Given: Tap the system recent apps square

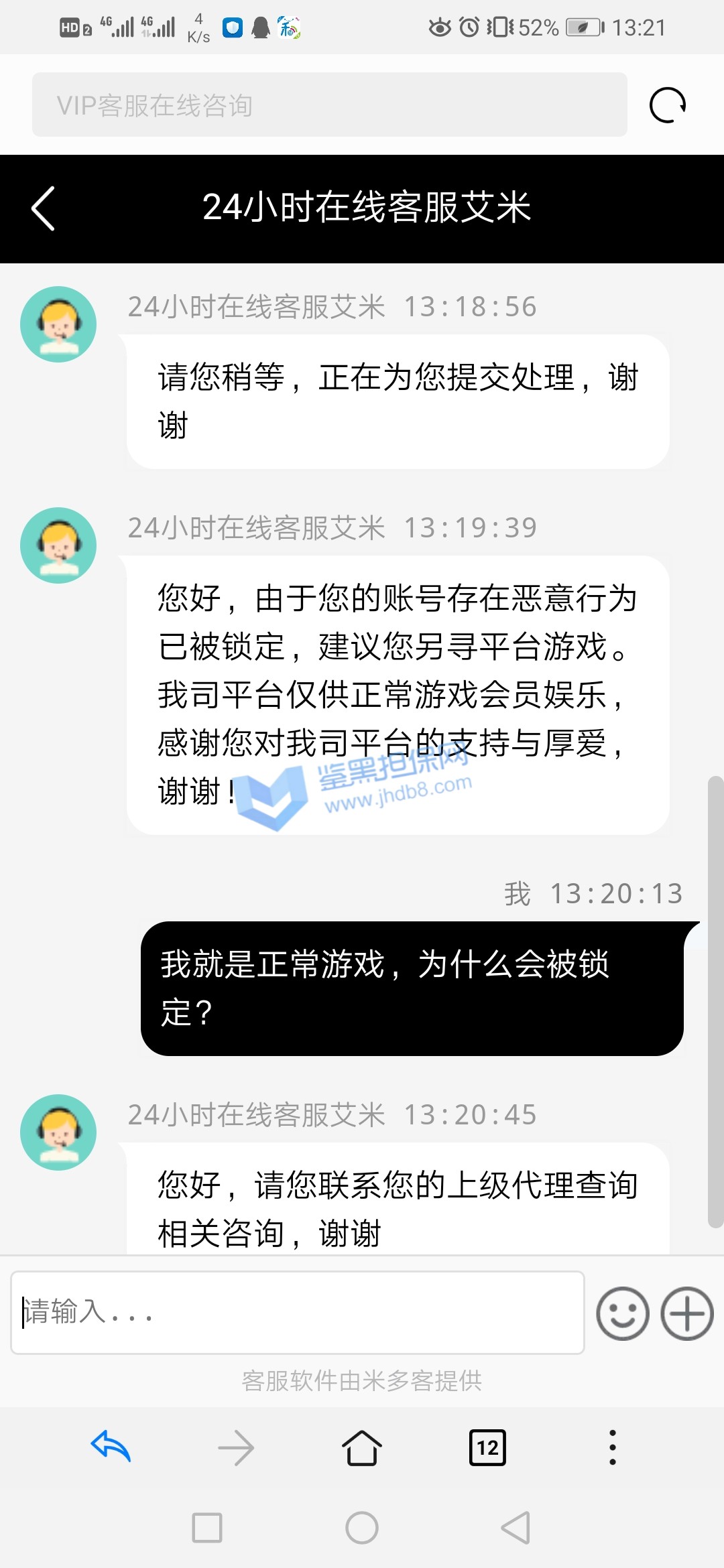Looking at the screenshot, I should 207,1528.
